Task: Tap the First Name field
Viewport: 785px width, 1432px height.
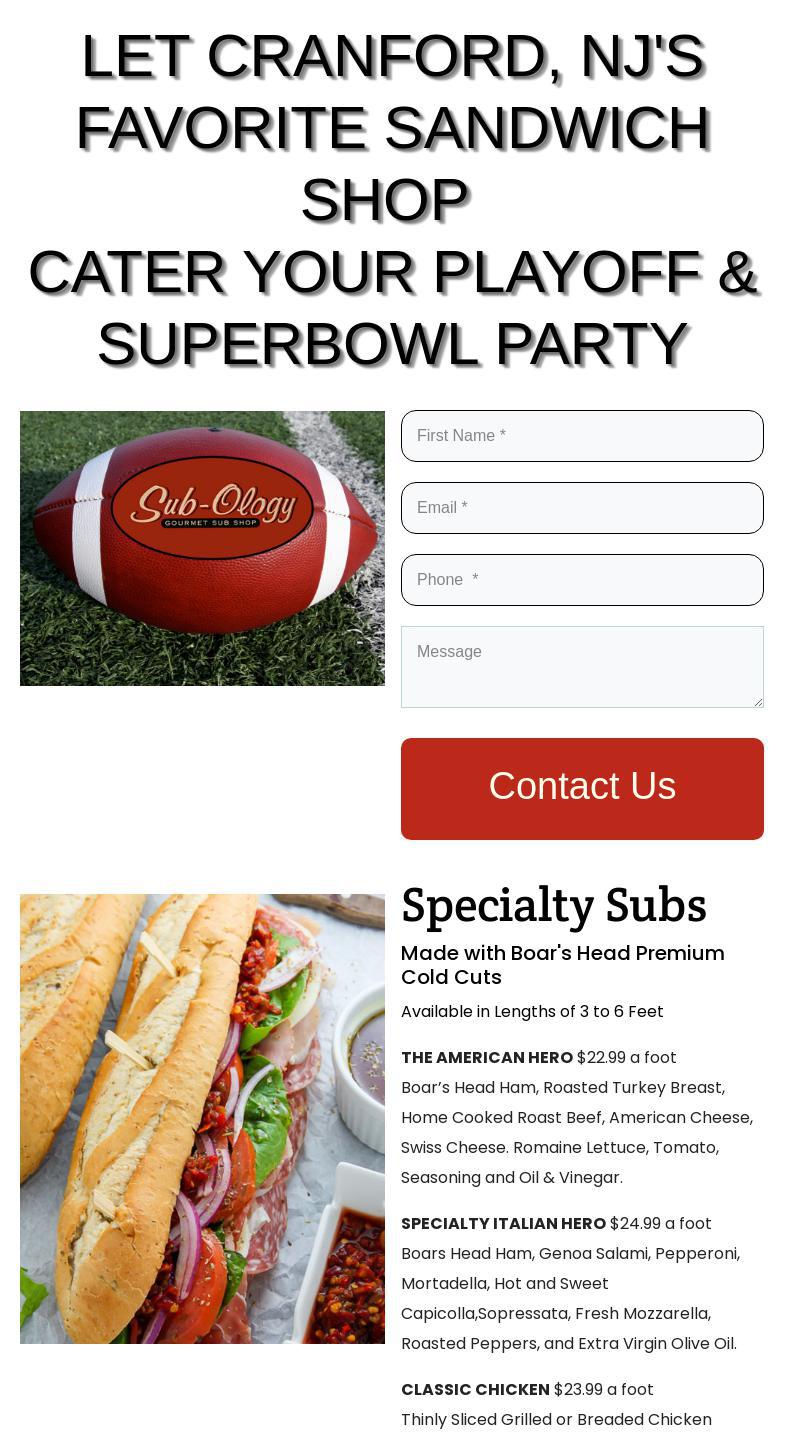Action: (582, 436)
